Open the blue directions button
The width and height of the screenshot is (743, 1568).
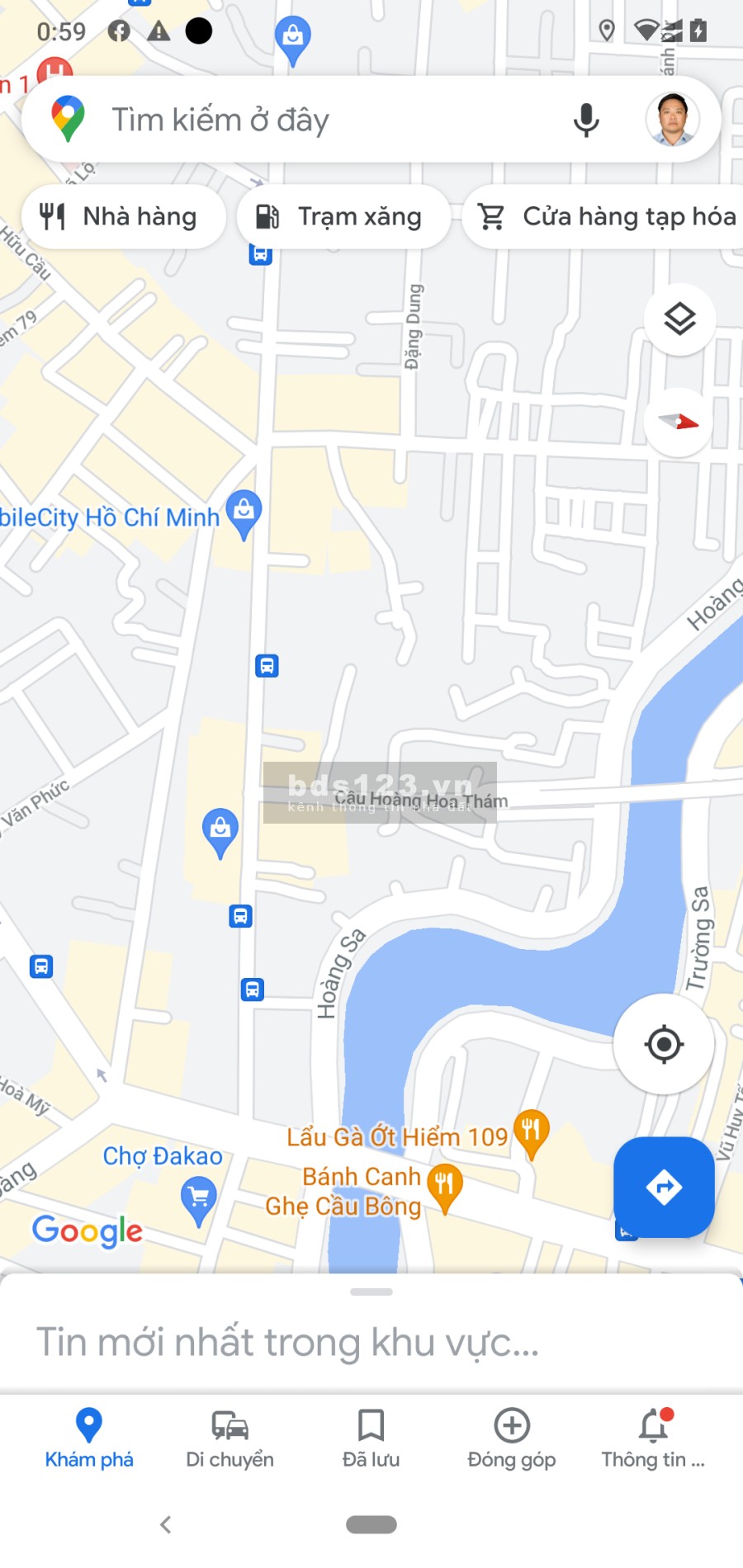click(664, 1187)
